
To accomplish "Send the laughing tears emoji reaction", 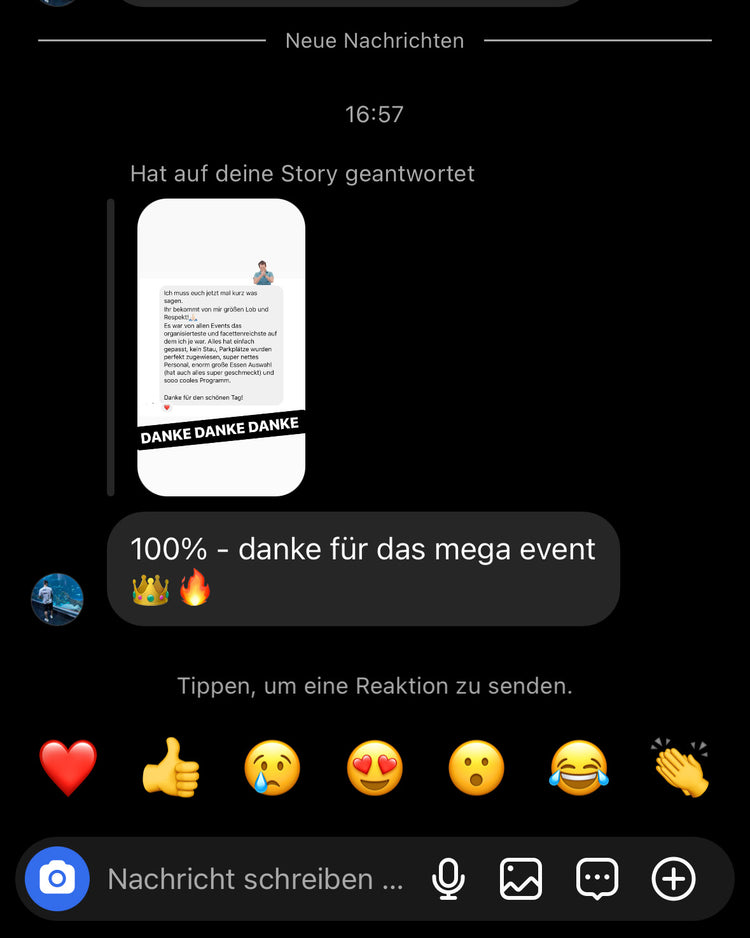I will point(579,768).
